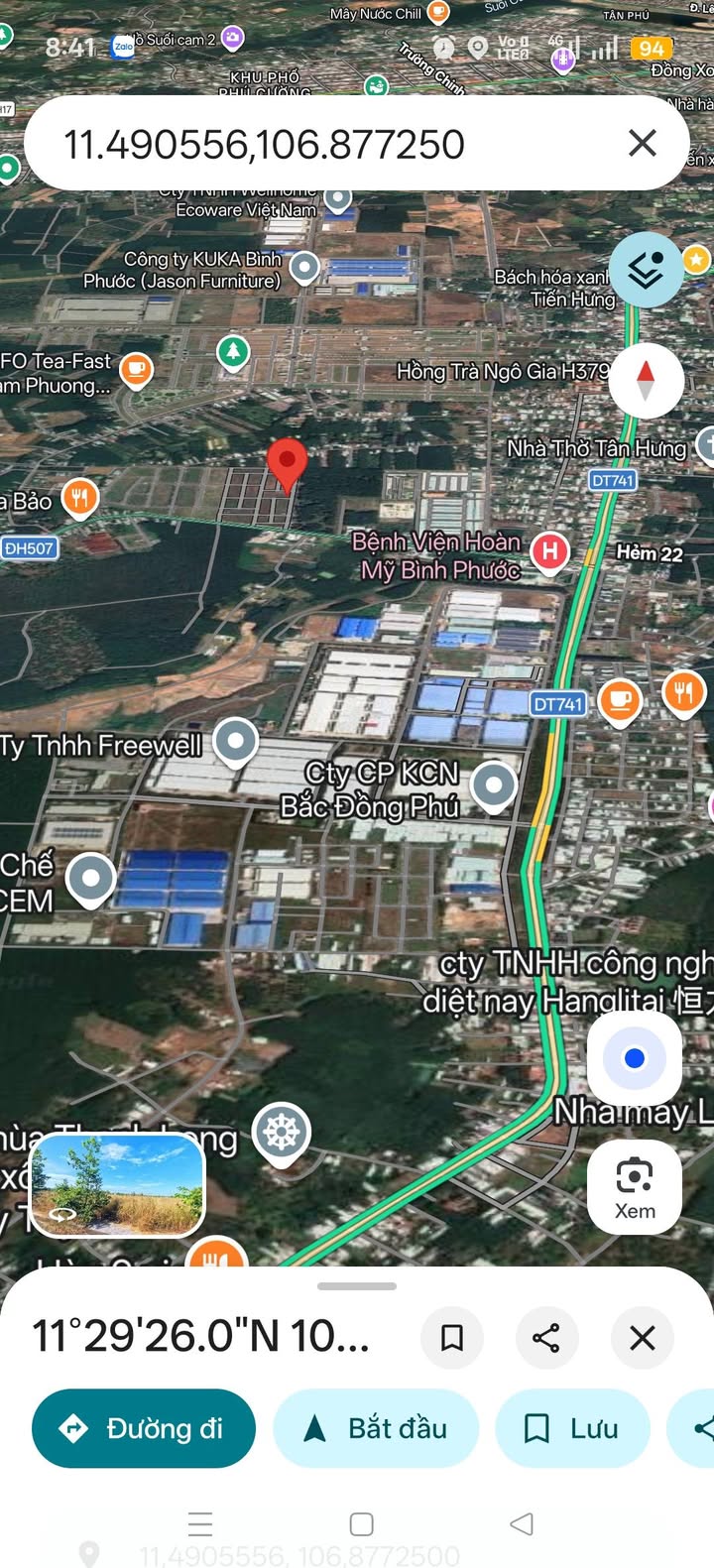Select the Cty CP KCN Bắc Đồng Phú pin
The height and width of the screenshot is (1568, 714).
[494, 784]
